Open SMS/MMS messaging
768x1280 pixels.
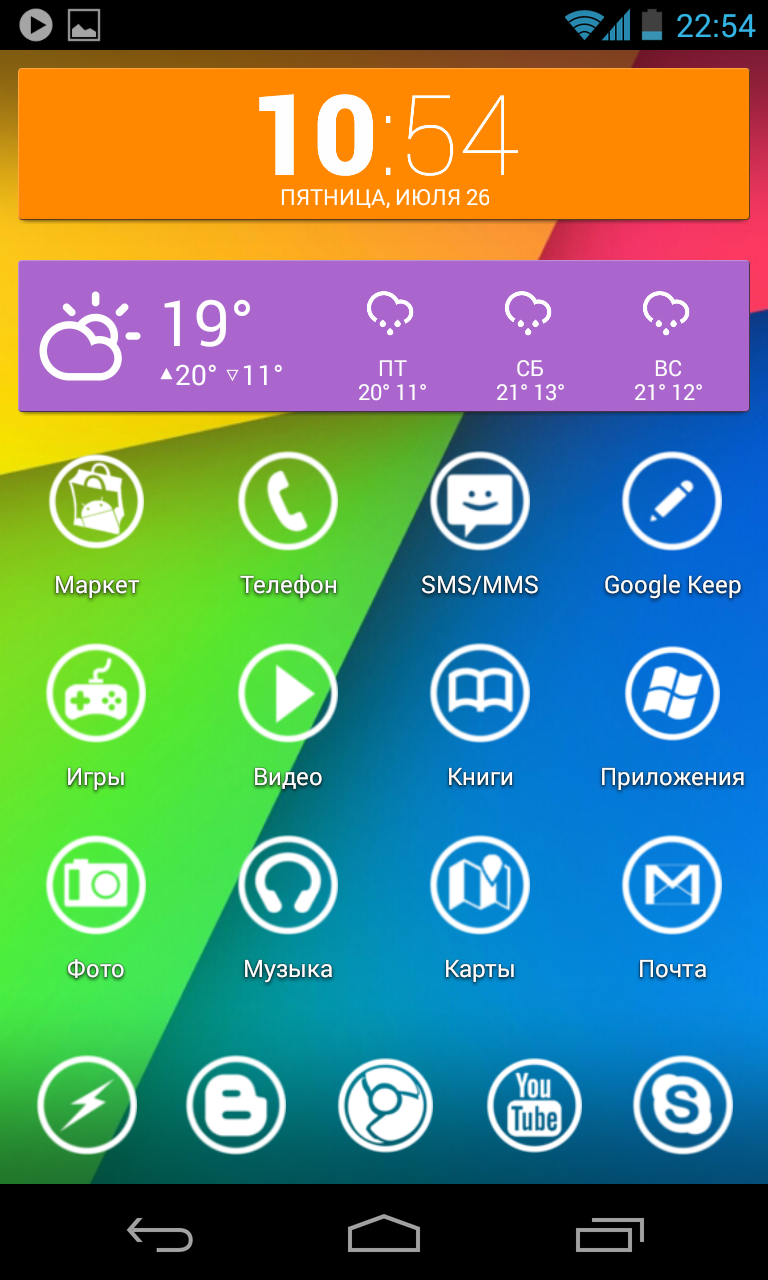pos(480,502)
